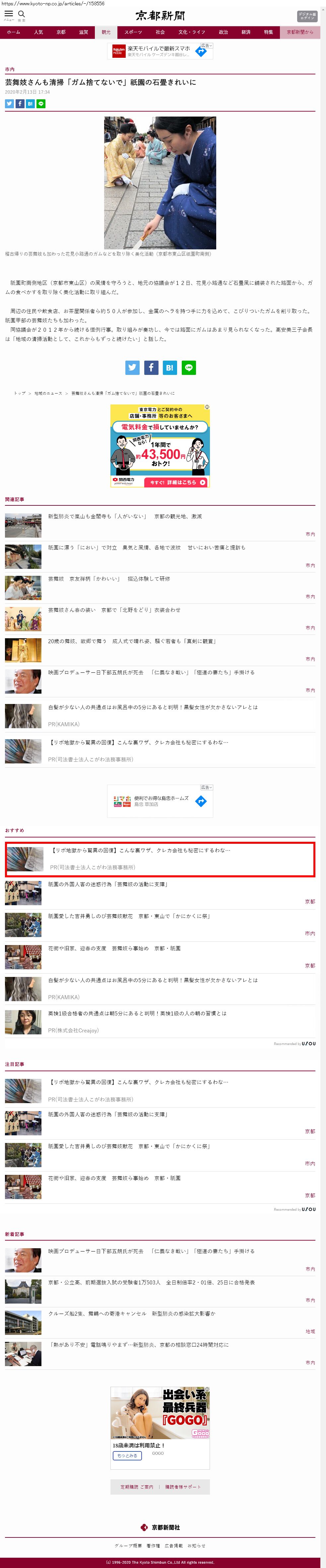Select the 京都新聞から tab
This screenshot has height=1568, width=326.
[x=300, y=32]
